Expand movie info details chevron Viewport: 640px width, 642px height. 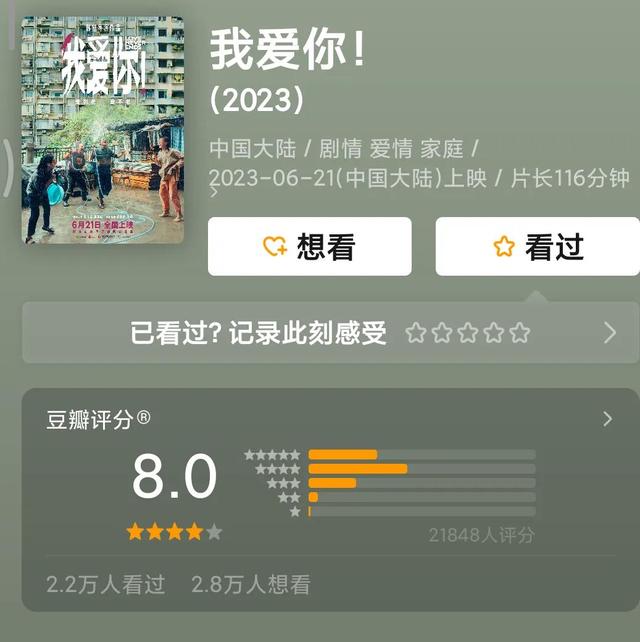click(213, 192)
